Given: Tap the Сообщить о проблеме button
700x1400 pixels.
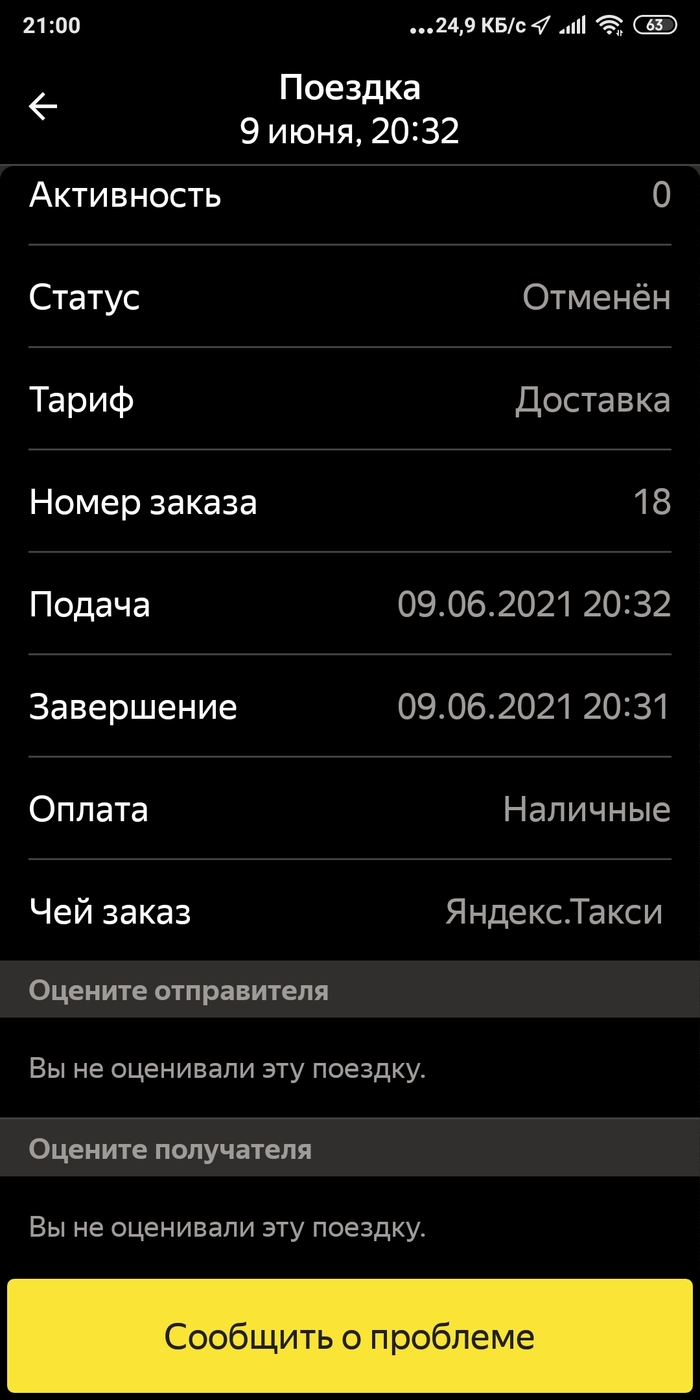Looking at the screenshot, I should click(350, 1336).
